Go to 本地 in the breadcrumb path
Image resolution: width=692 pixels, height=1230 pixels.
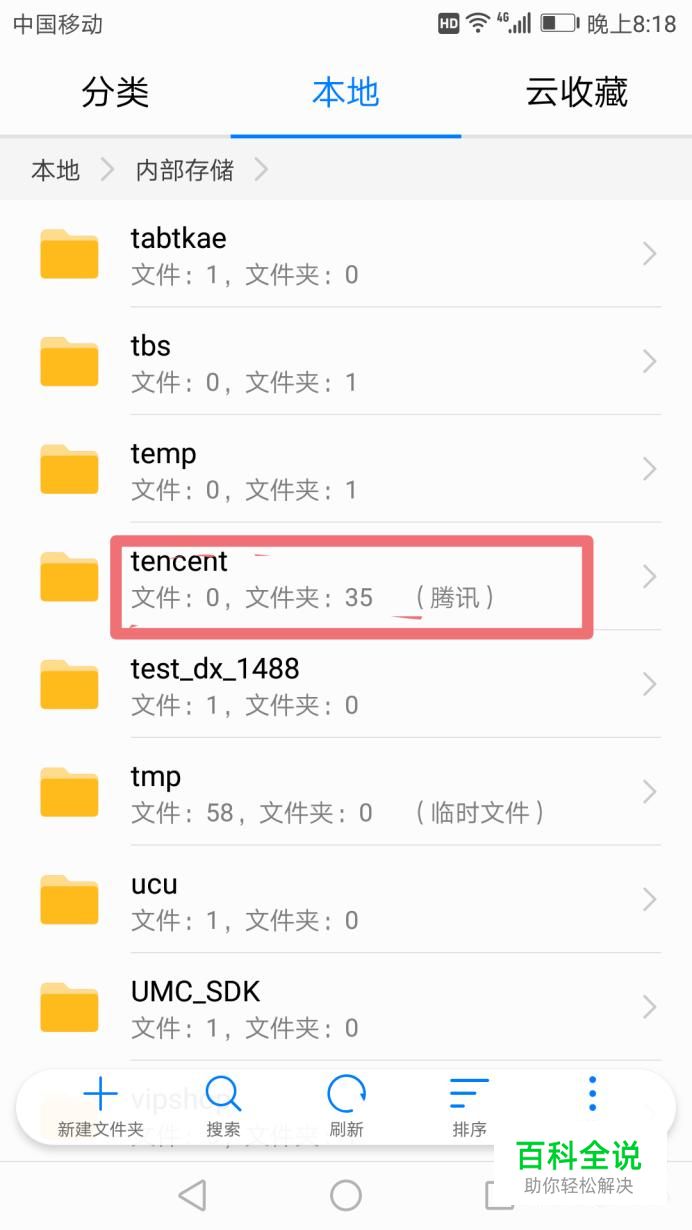pyautogui.click(x=55, y=170)
